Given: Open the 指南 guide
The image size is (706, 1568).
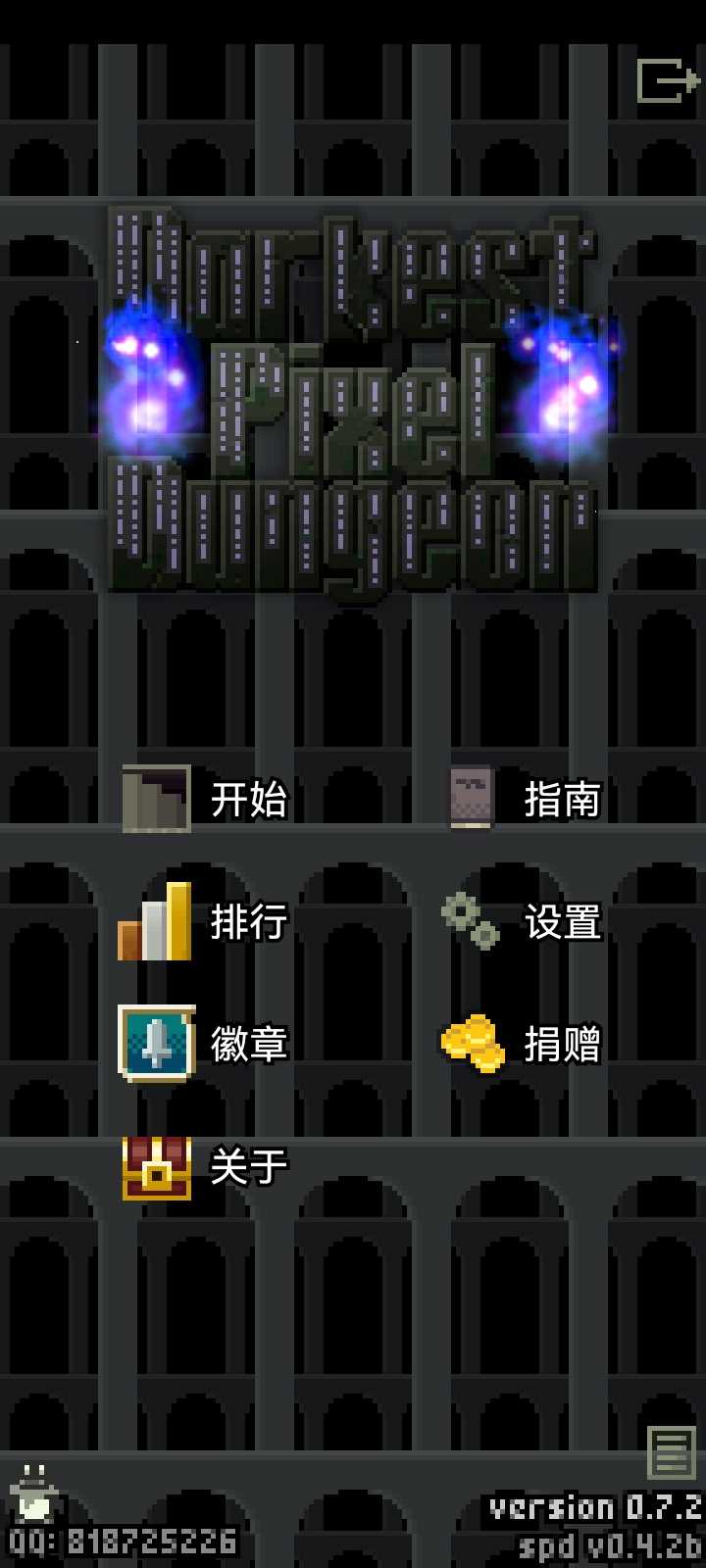Looking at the screenshot, I should [523, 799].
